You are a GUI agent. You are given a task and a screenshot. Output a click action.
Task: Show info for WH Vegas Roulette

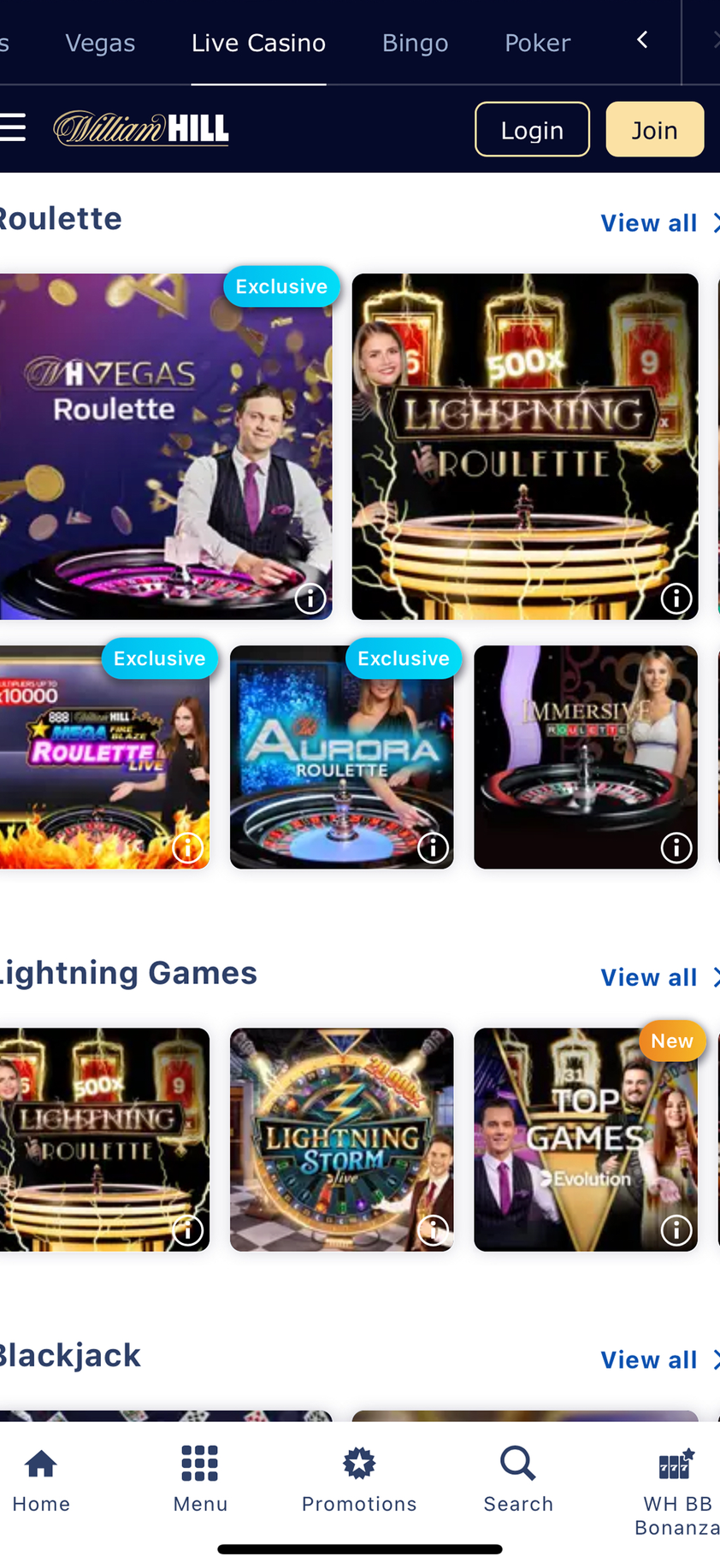[x=310, y=598]
